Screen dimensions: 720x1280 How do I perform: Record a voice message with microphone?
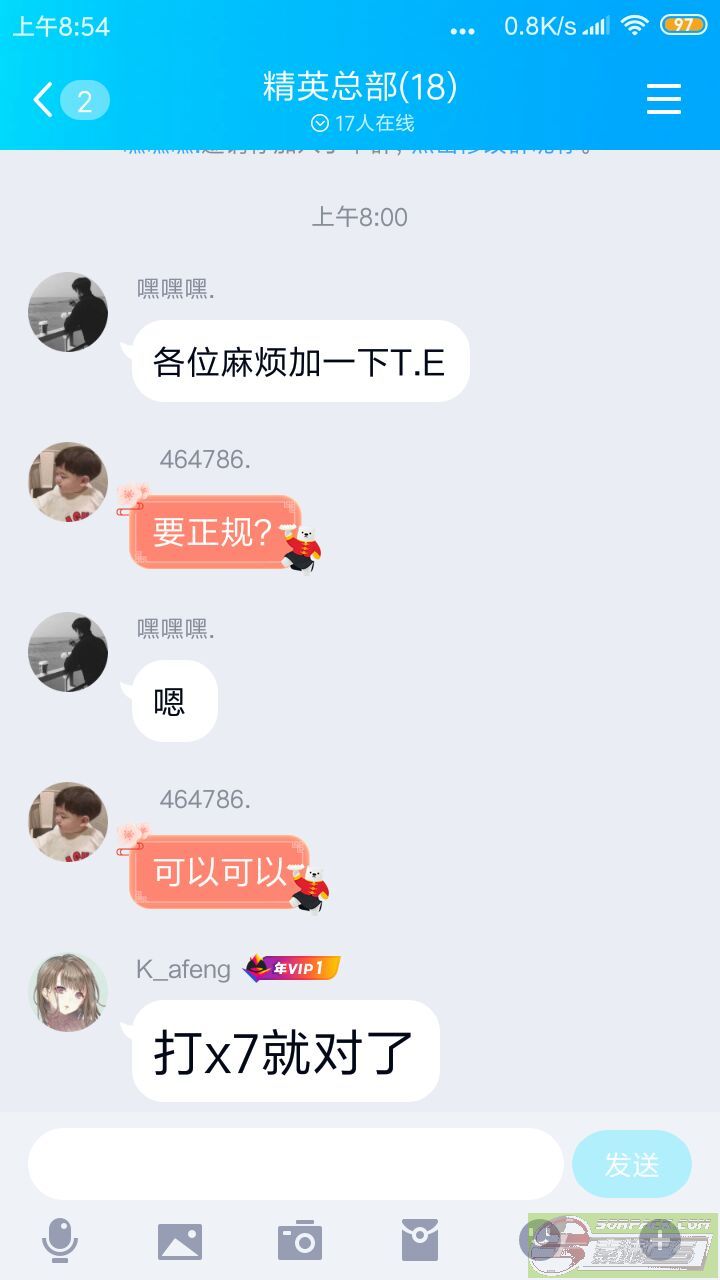pyautogui.click(x=60, y=1240)
